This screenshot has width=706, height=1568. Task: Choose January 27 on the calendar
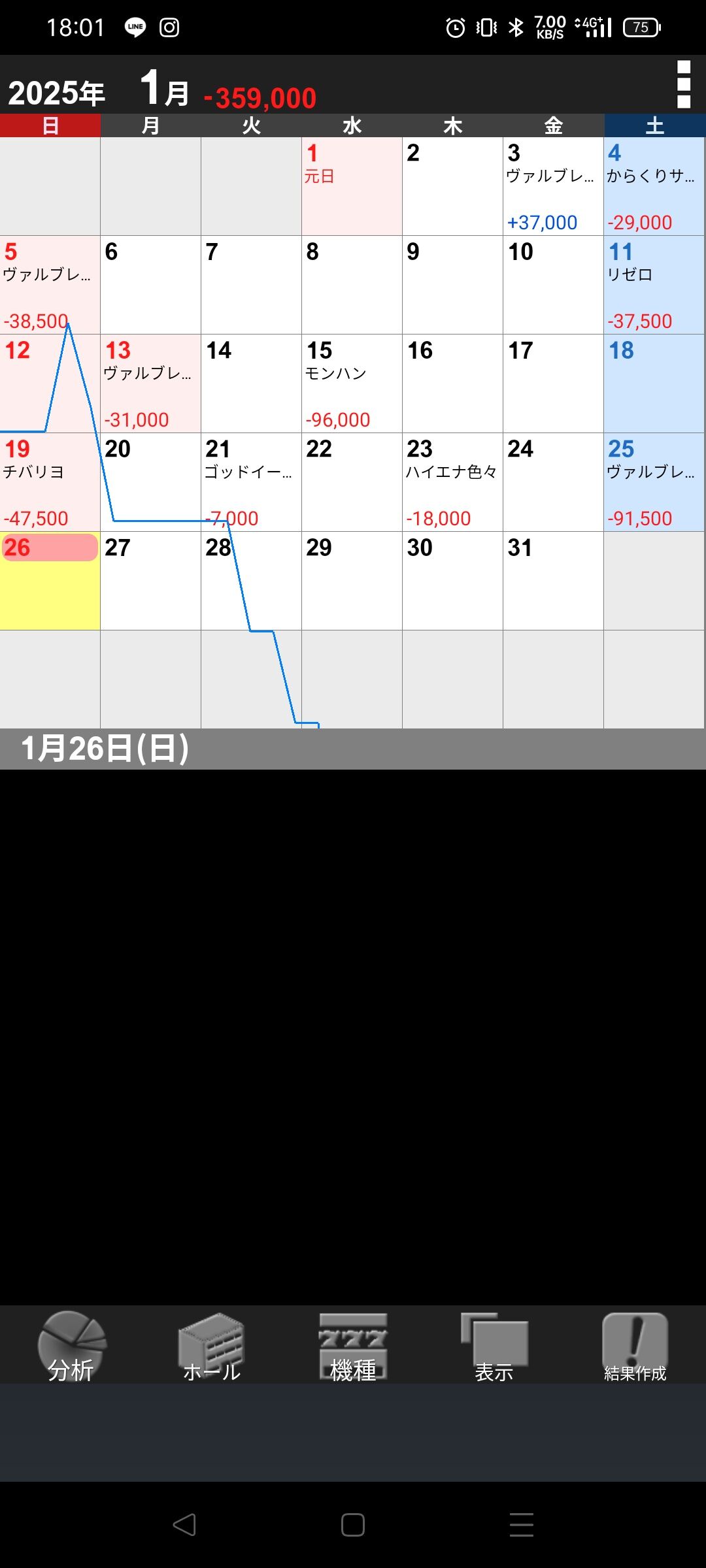point(150,581)
